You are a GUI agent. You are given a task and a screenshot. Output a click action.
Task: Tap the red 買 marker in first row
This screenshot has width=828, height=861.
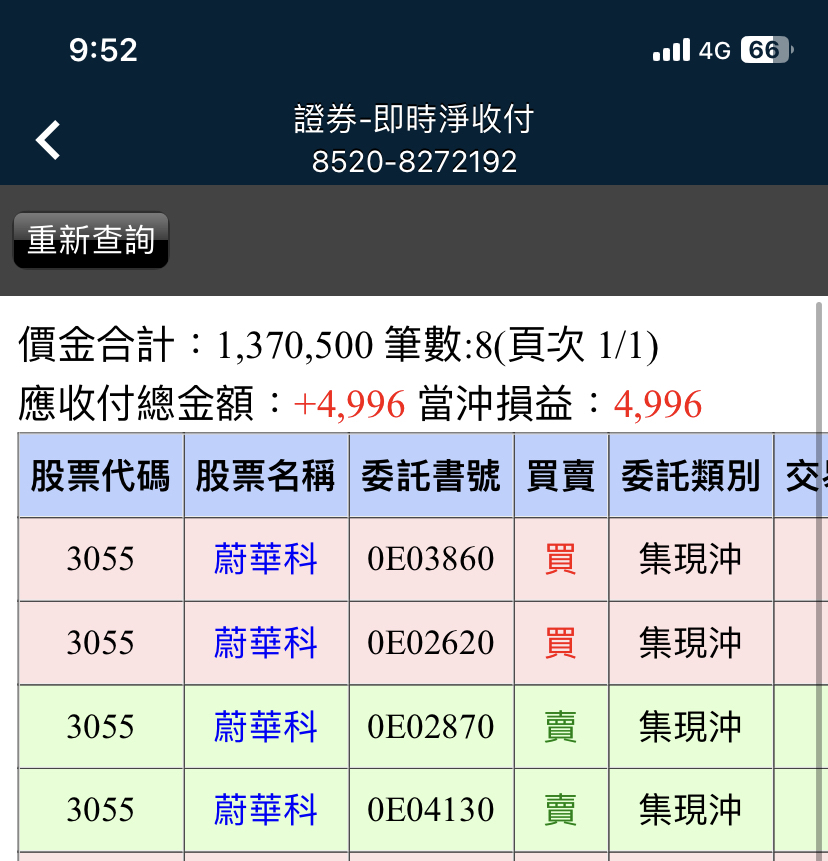click(x=558, y=559)
